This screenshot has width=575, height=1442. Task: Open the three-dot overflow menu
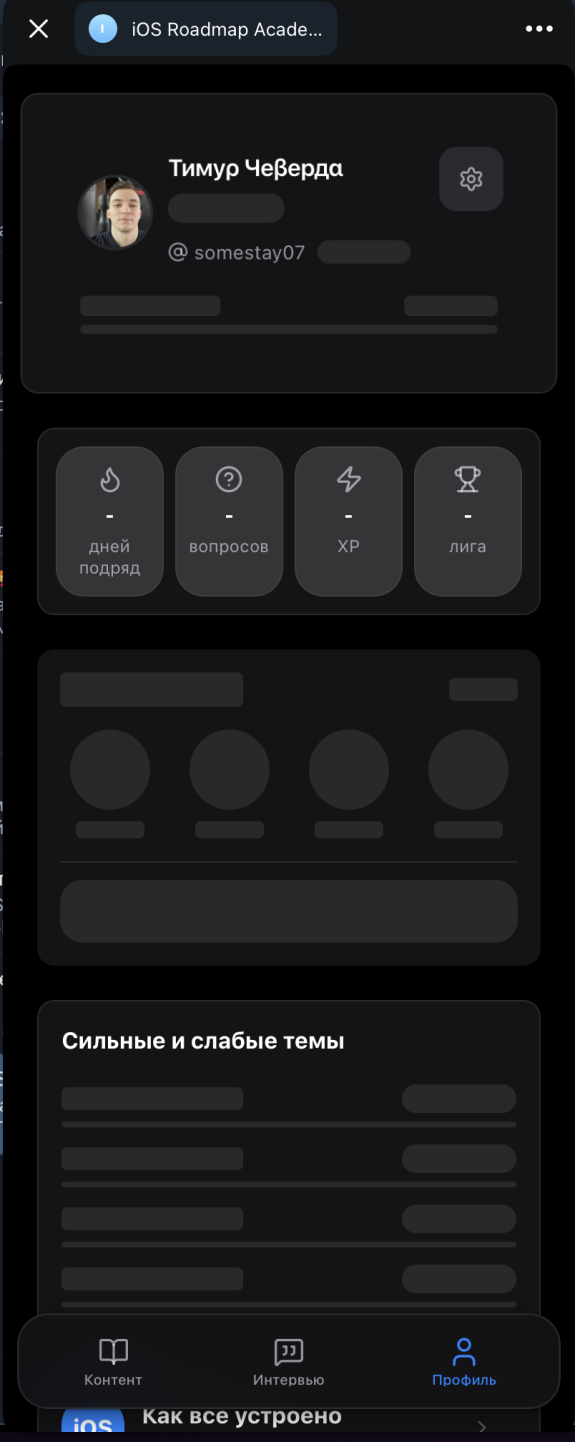(x=539, y=29)
